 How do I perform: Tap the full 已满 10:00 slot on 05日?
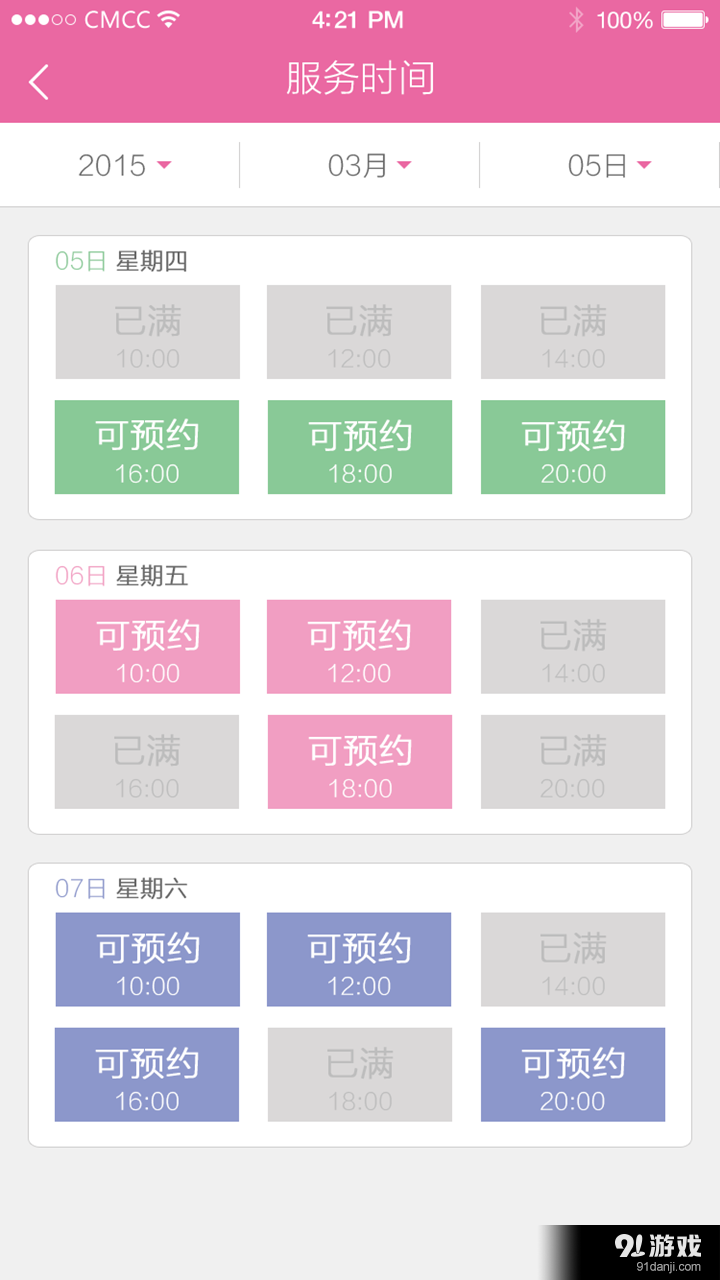click(x=146, y=332)
